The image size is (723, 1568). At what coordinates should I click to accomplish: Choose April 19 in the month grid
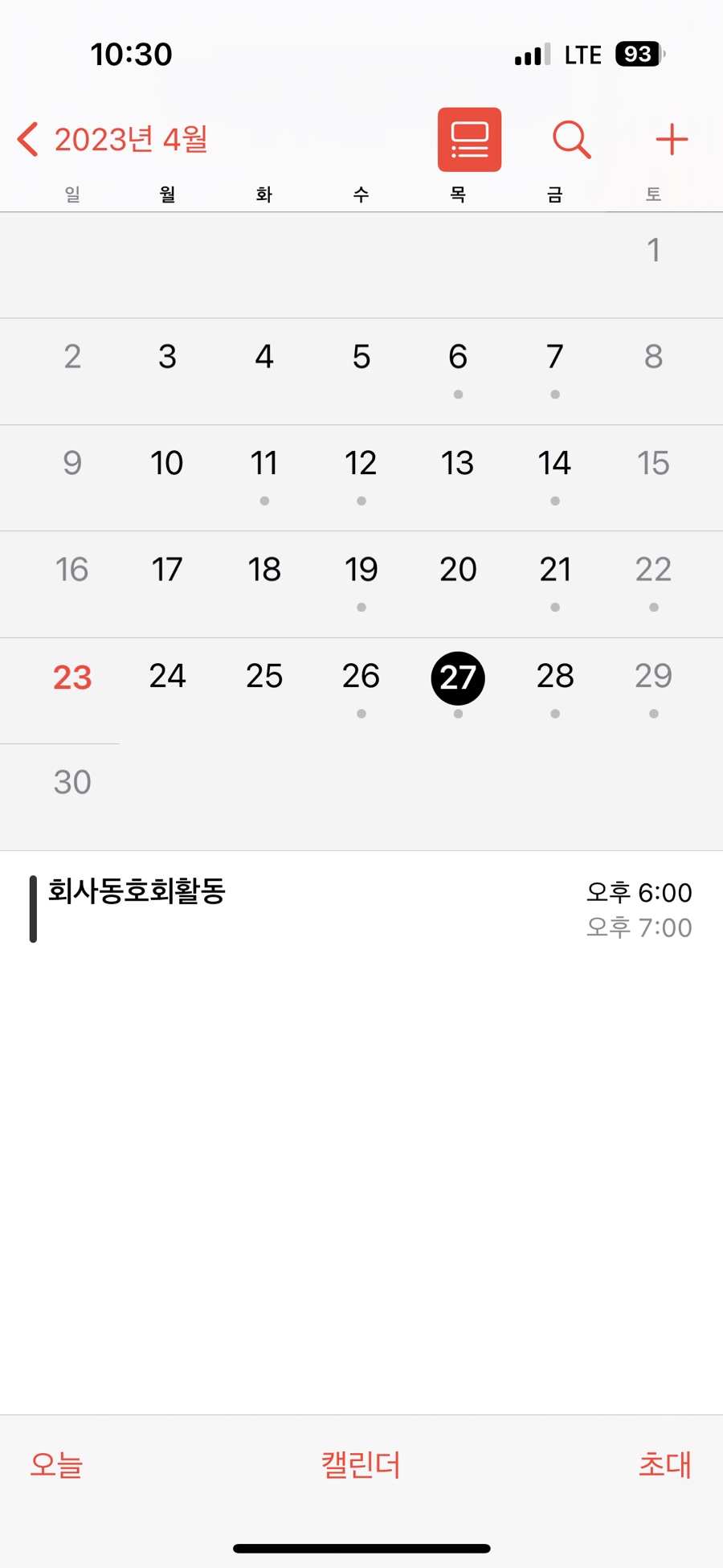coord(361,571)
